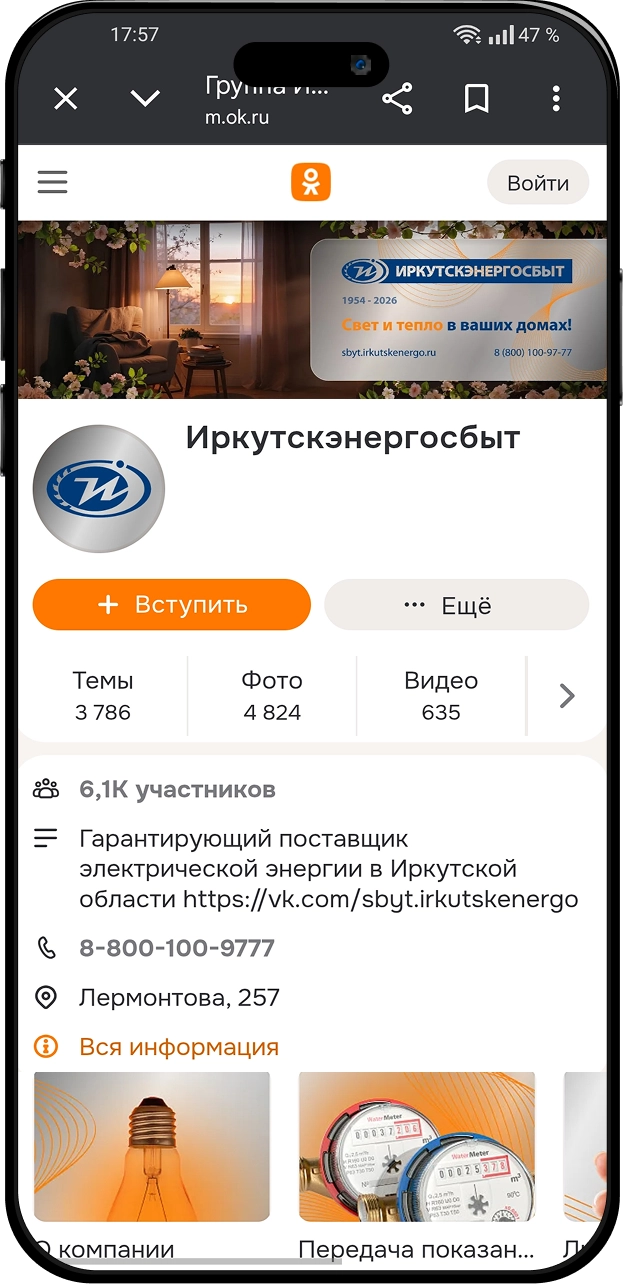The height and width of the screenshot is (1284, 623).
Task: Tap the Войти login button
Action: point(537,183)
